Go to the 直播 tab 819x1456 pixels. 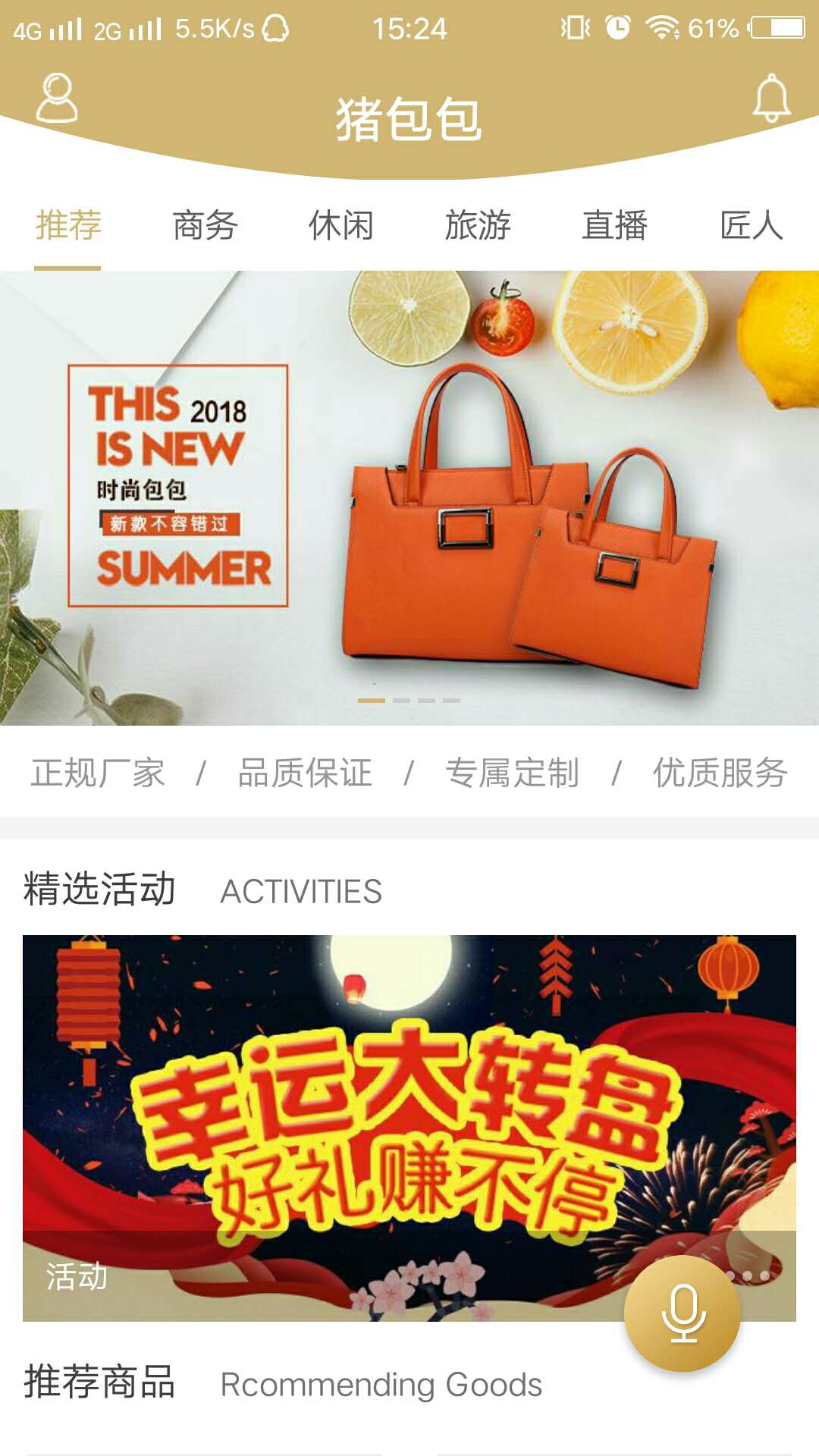[614, 226]
